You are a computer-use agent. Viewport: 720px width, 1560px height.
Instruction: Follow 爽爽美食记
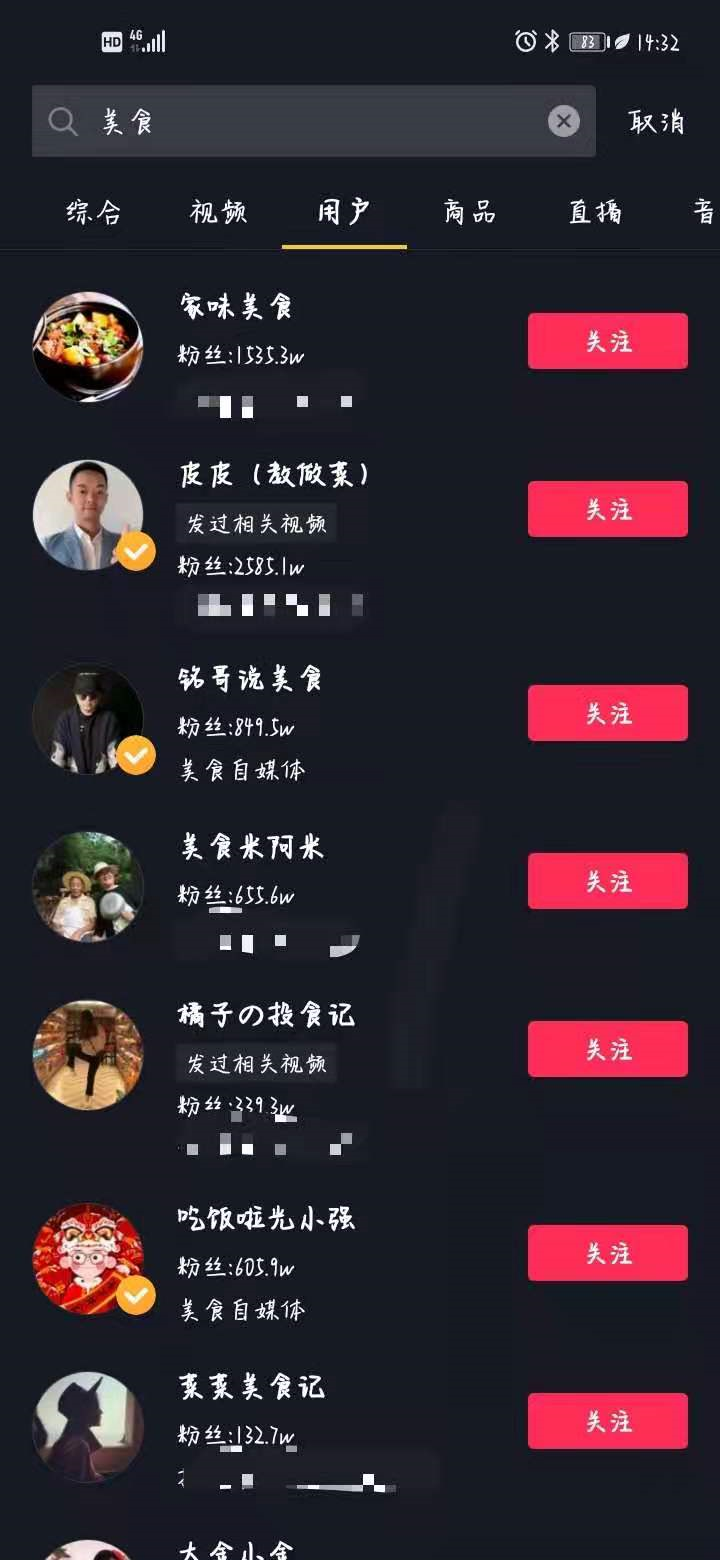tap(607, 1421)
